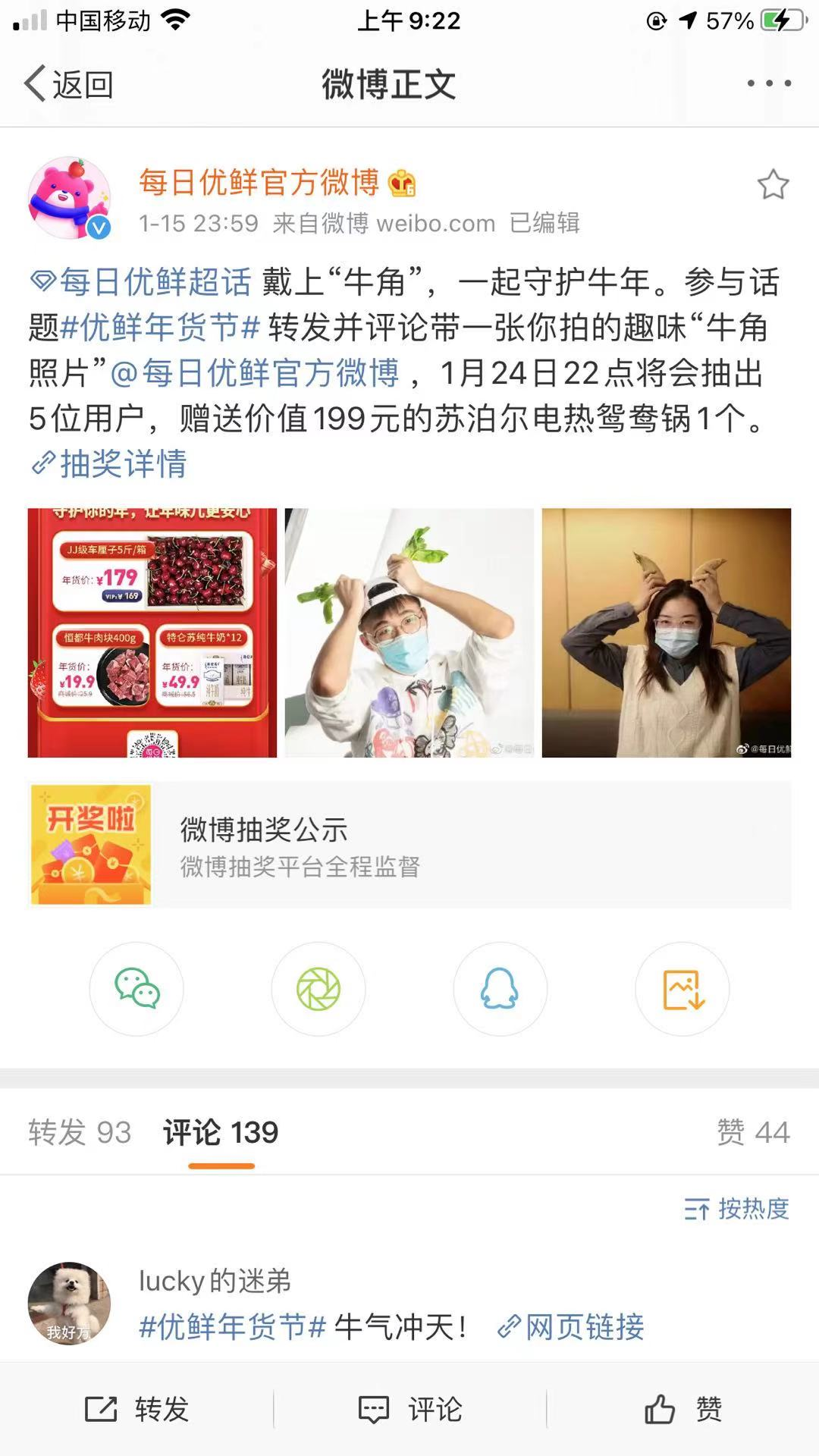Open lucky的迷弟's profile avatar

pos(68,1297)
